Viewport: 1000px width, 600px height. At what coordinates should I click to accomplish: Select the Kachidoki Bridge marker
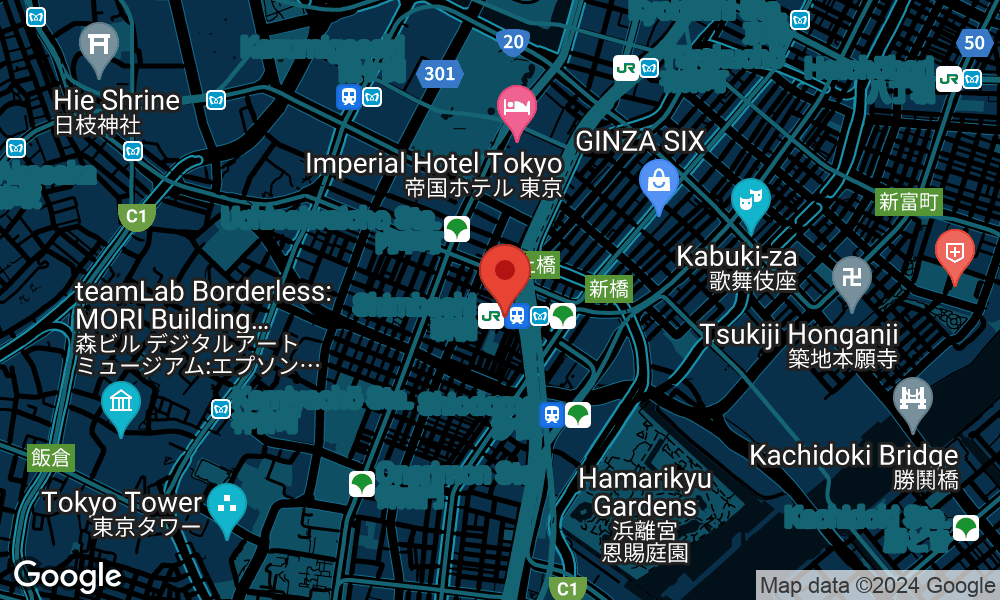coord(913,399)
